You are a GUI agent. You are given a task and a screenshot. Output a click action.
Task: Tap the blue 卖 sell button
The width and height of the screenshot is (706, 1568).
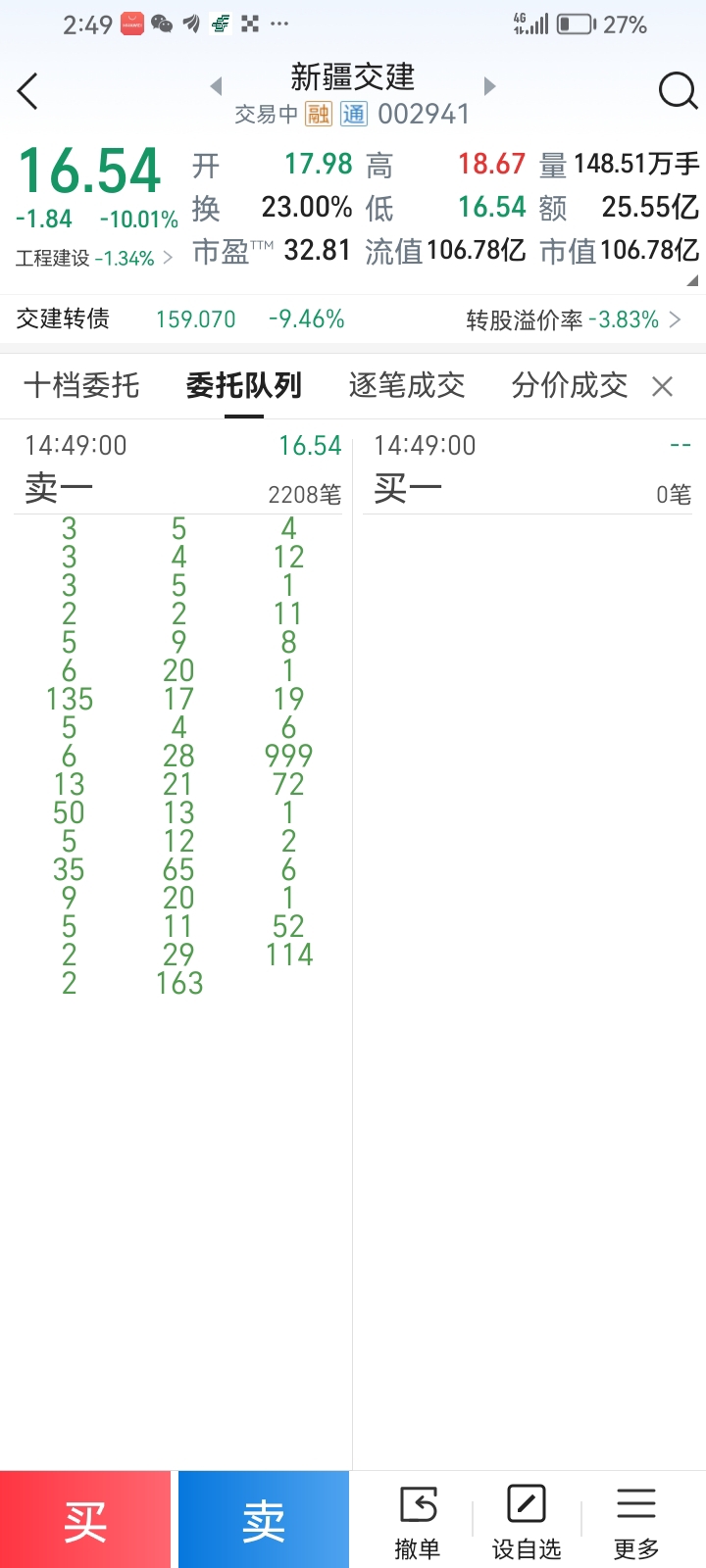point(264,1519)
